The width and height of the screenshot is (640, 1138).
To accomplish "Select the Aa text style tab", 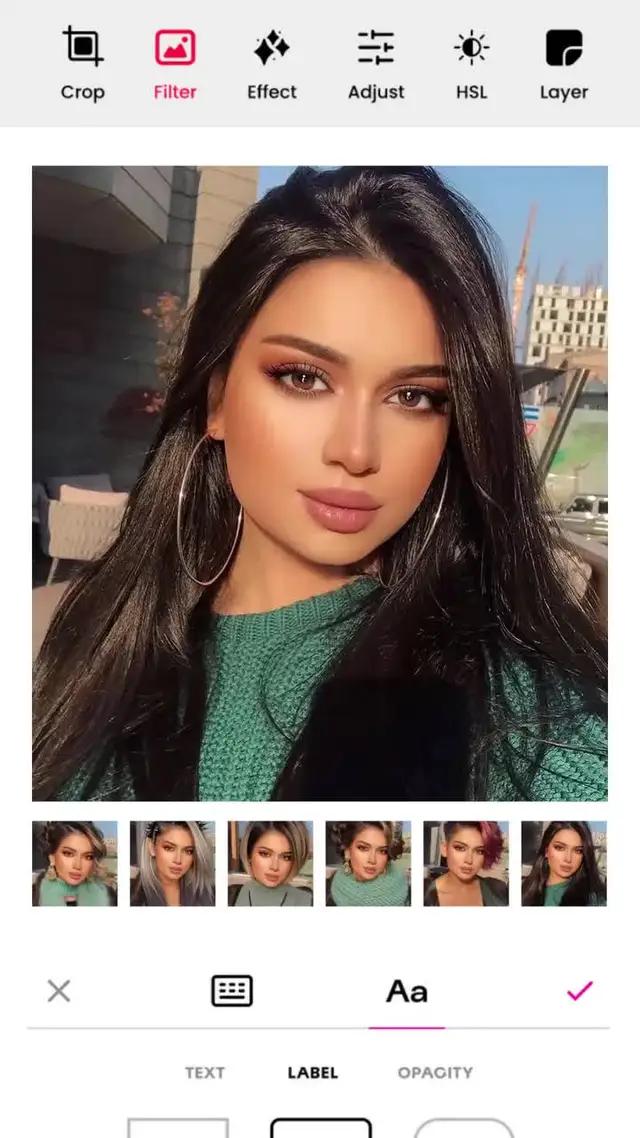I will (x=407, y=991).
